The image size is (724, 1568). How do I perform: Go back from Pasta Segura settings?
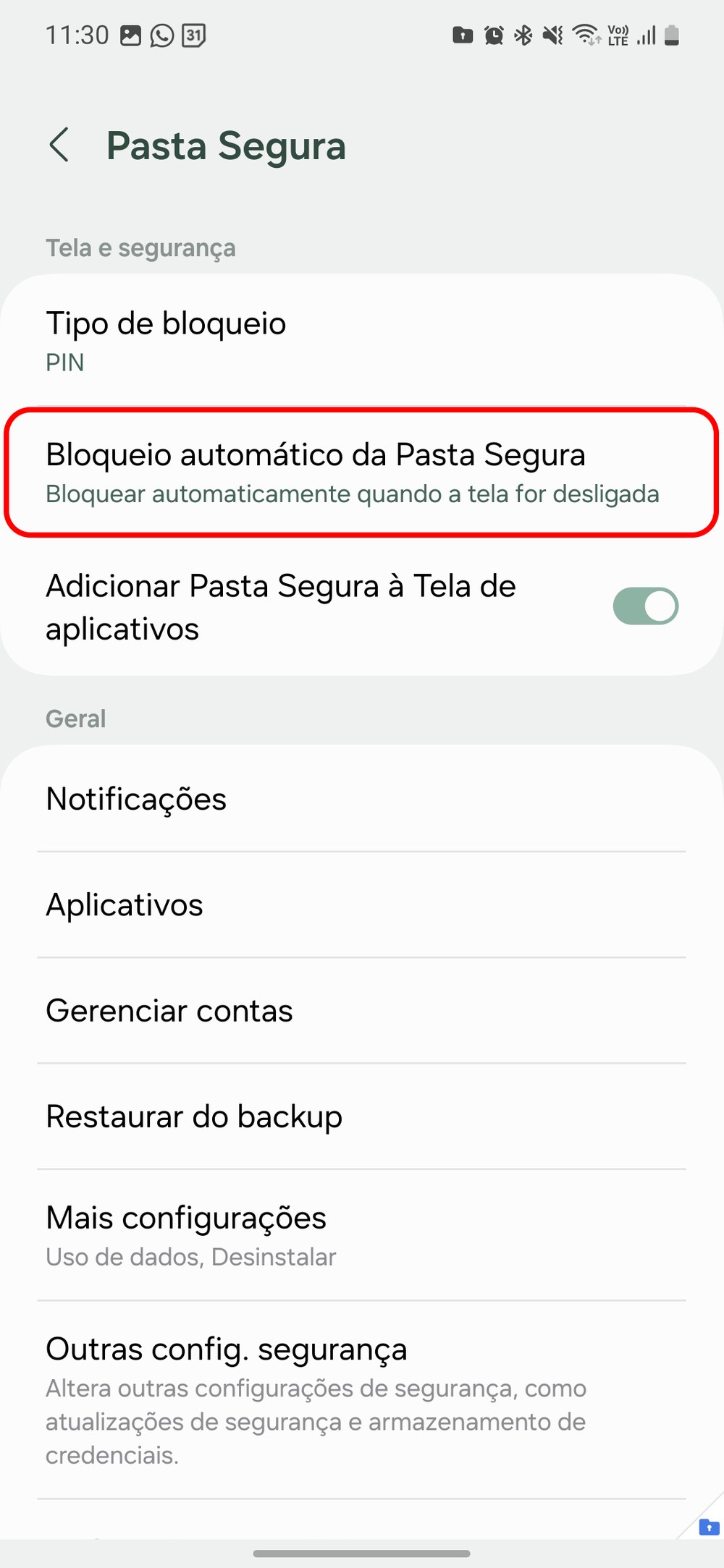pyautogui.click(x=59, y=145)
